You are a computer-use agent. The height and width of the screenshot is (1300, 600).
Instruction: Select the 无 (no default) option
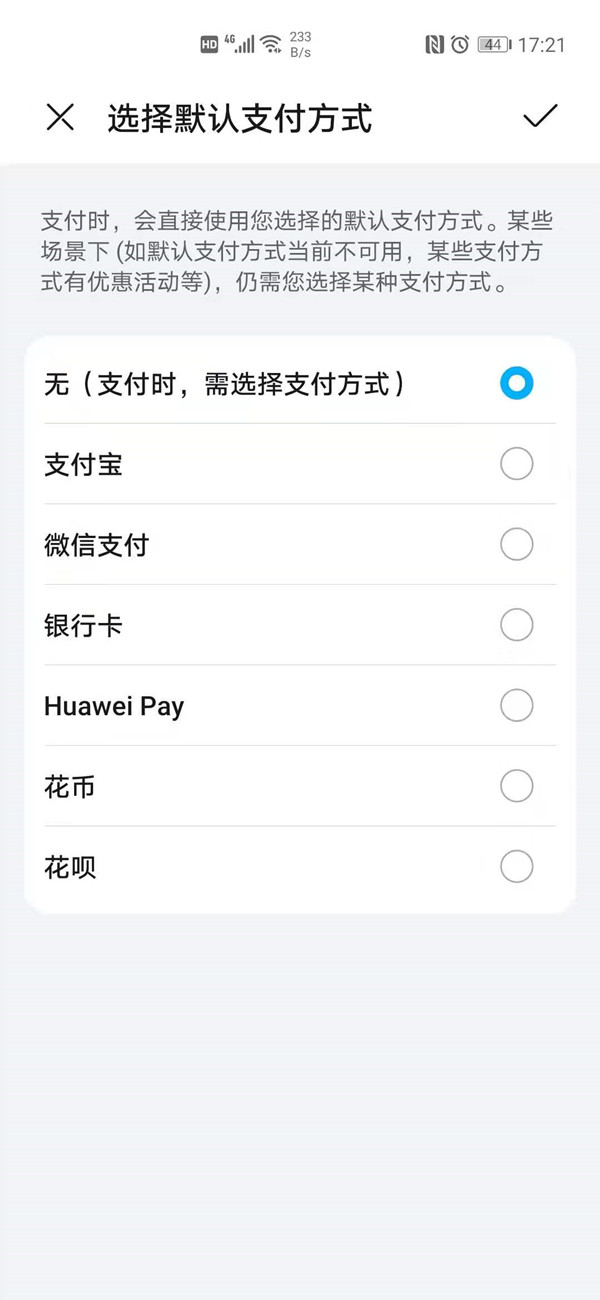[516, 383]
